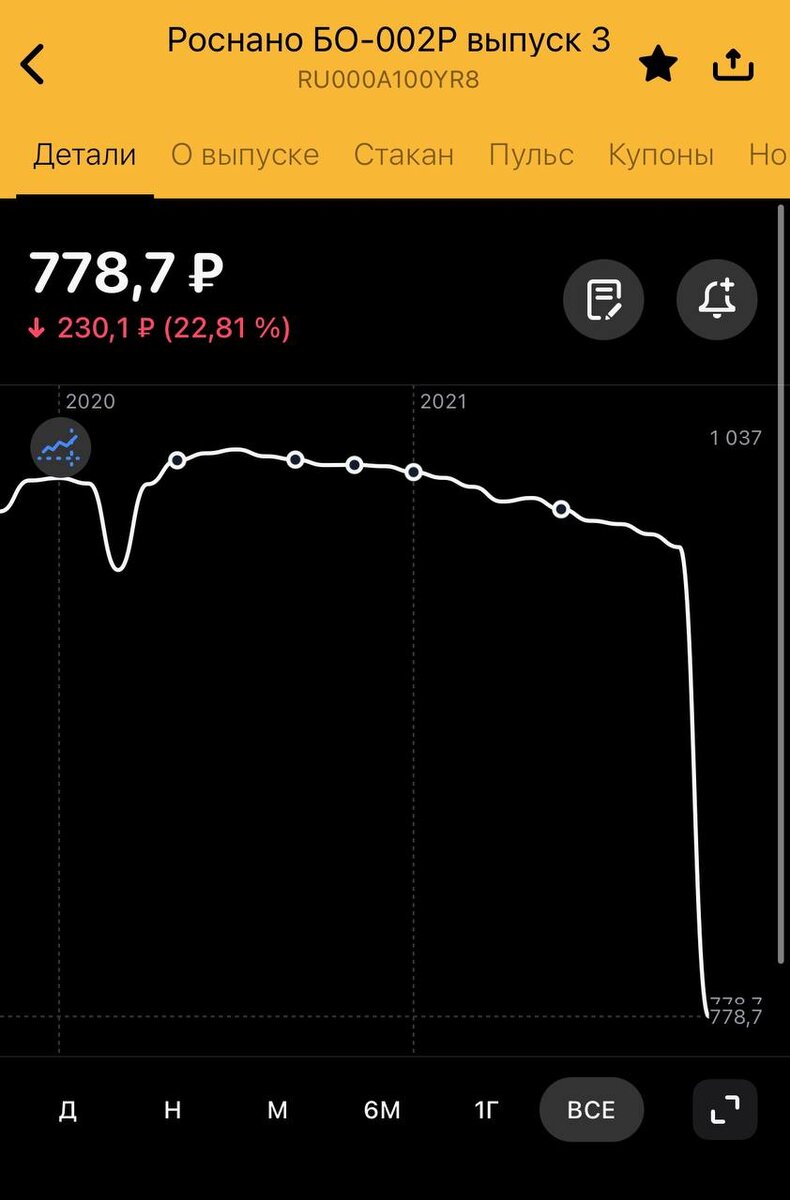Open the Пульс tab
Image resolution: width=790 pixels, height=1200 pixels.
pyautogui.click(x=531, y=155)
